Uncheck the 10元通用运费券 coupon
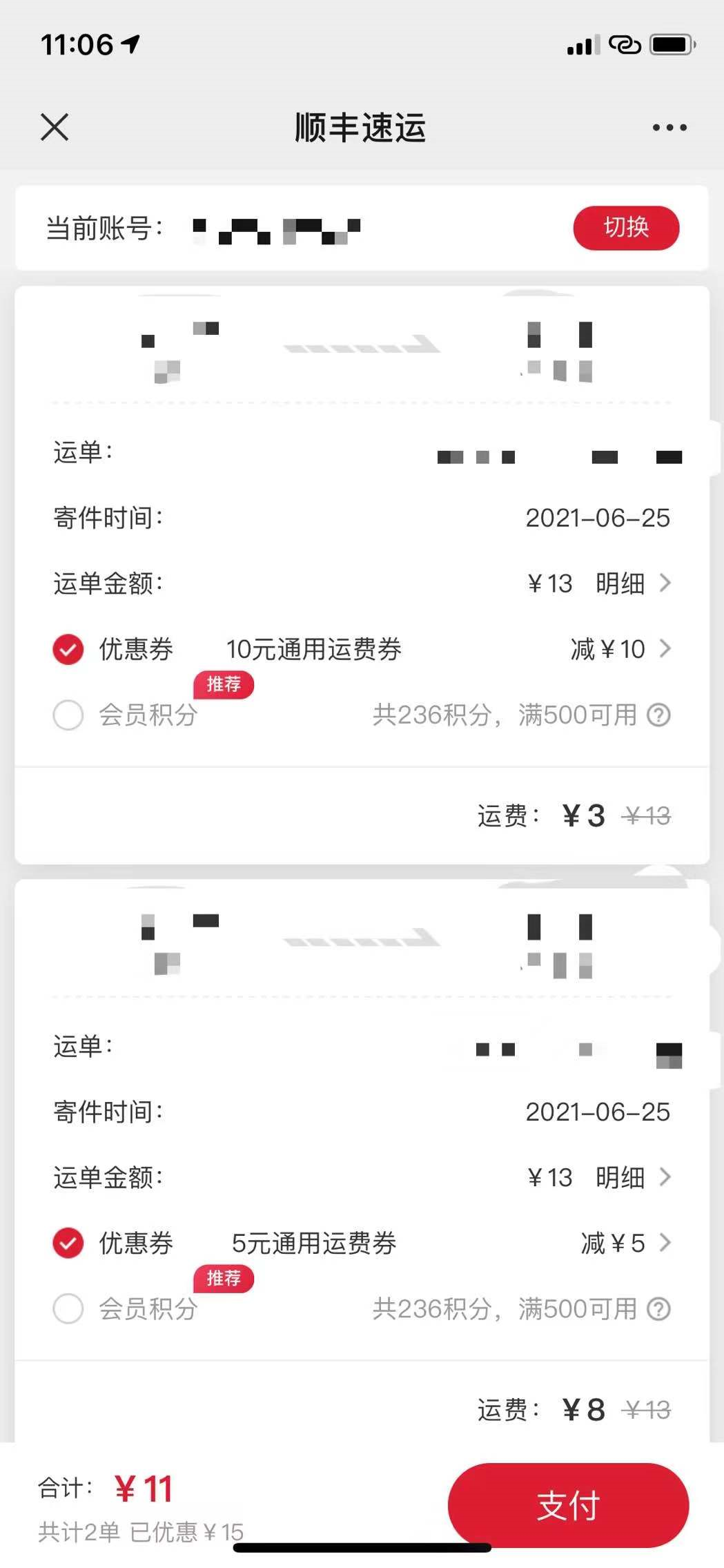This screenshot has width=724, height=1568. point(68,649)
